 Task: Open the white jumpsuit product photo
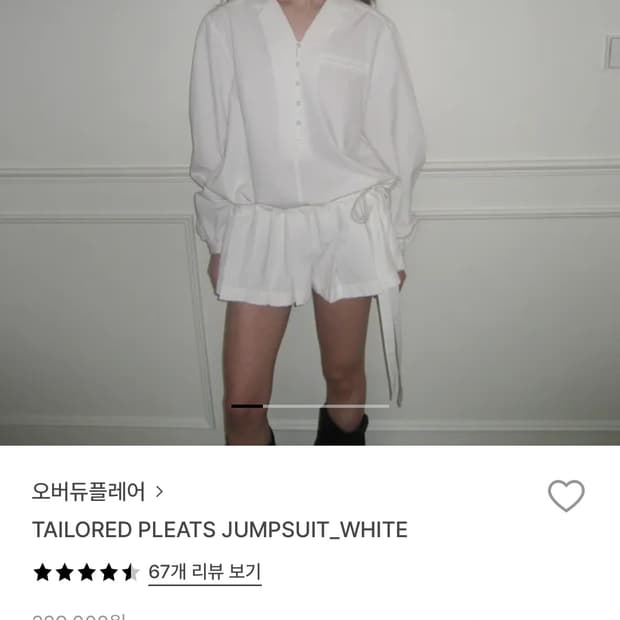310,223
